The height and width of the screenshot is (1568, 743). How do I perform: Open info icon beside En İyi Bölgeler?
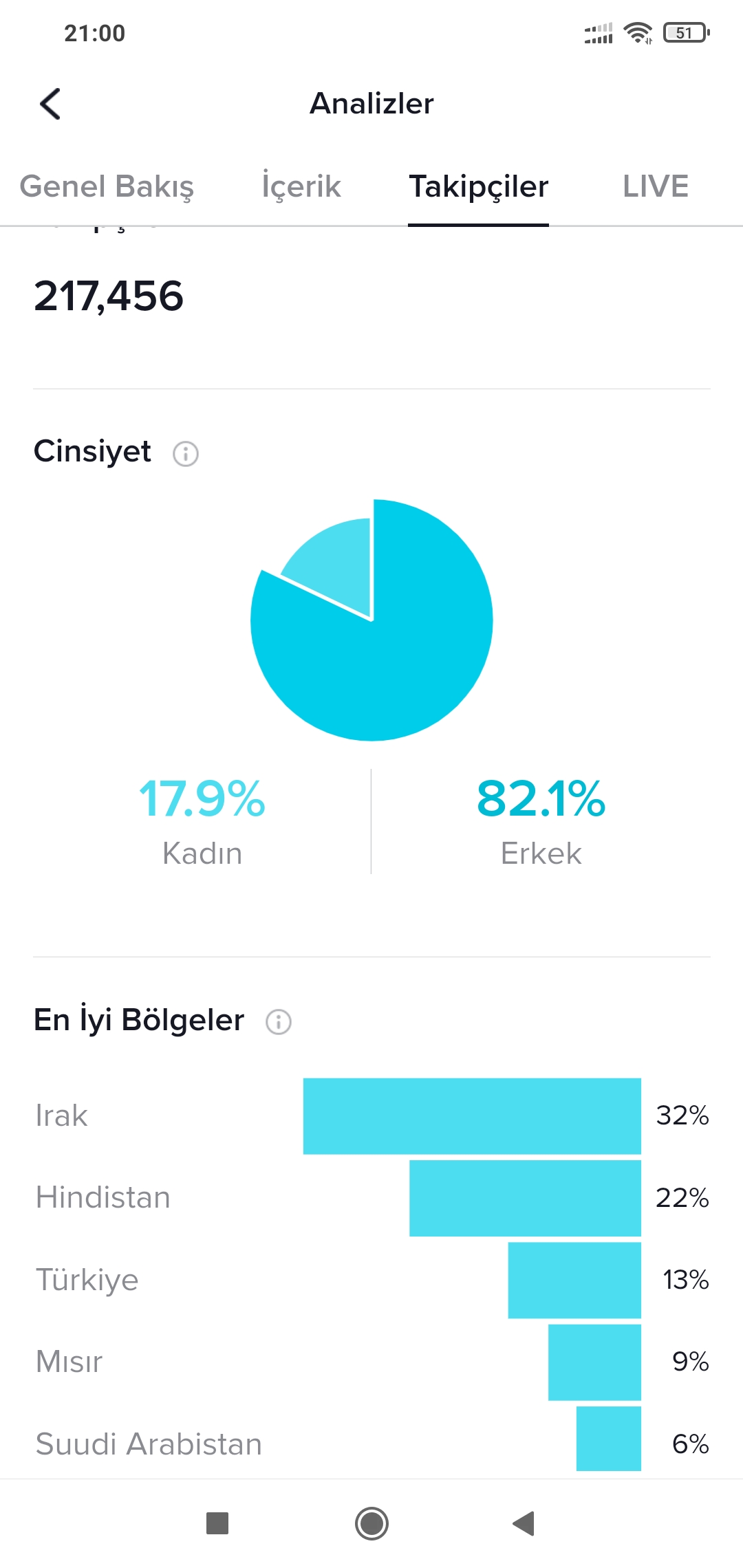[x=279, y=1022]
